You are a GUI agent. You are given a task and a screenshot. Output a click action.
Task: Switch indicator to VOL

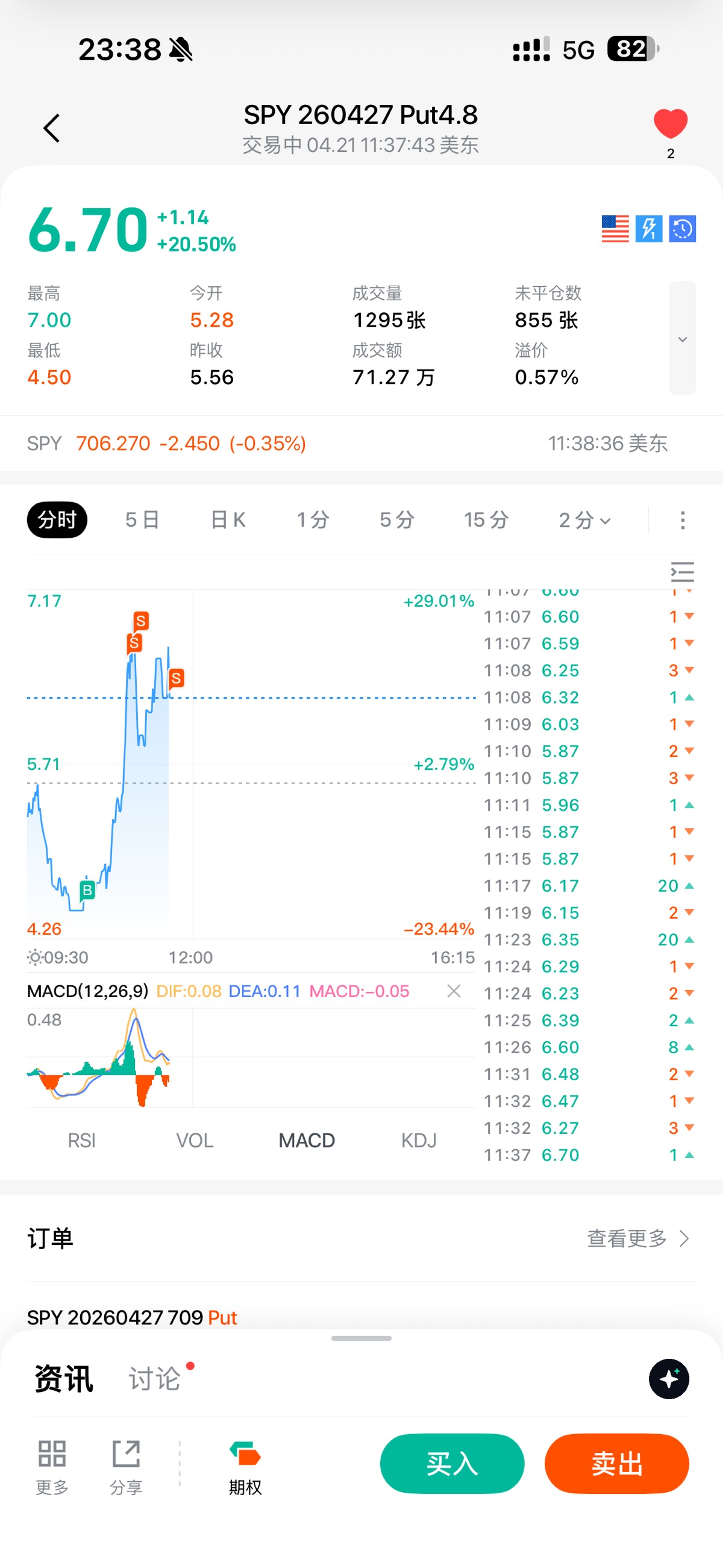tap(195, 1140)
